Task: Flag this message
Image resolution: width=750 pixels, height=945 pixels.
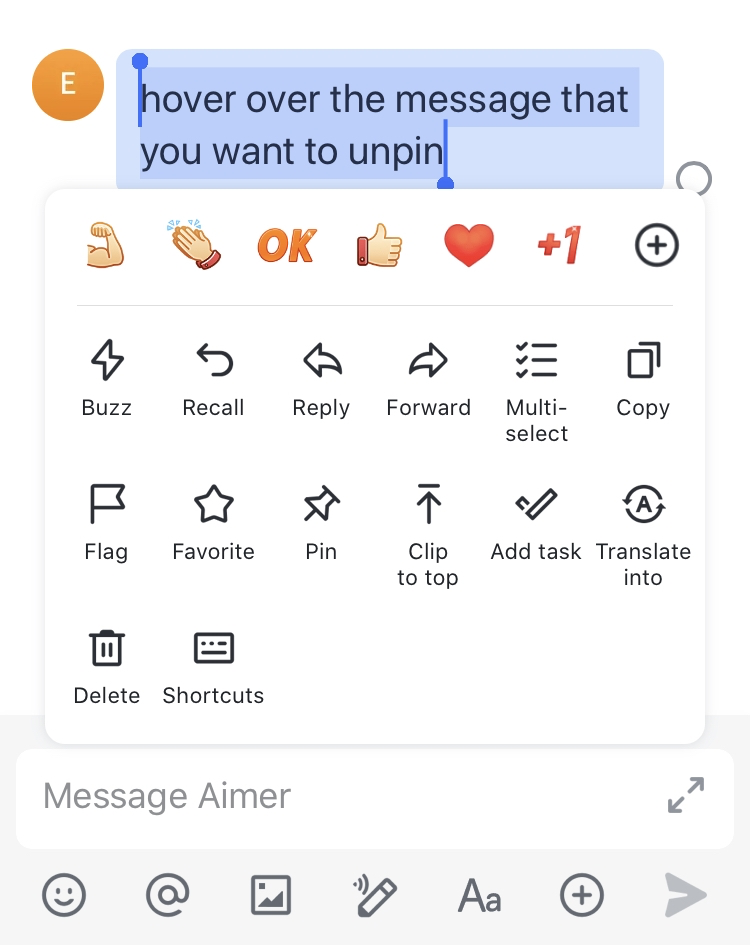Action: pos(107,521)
